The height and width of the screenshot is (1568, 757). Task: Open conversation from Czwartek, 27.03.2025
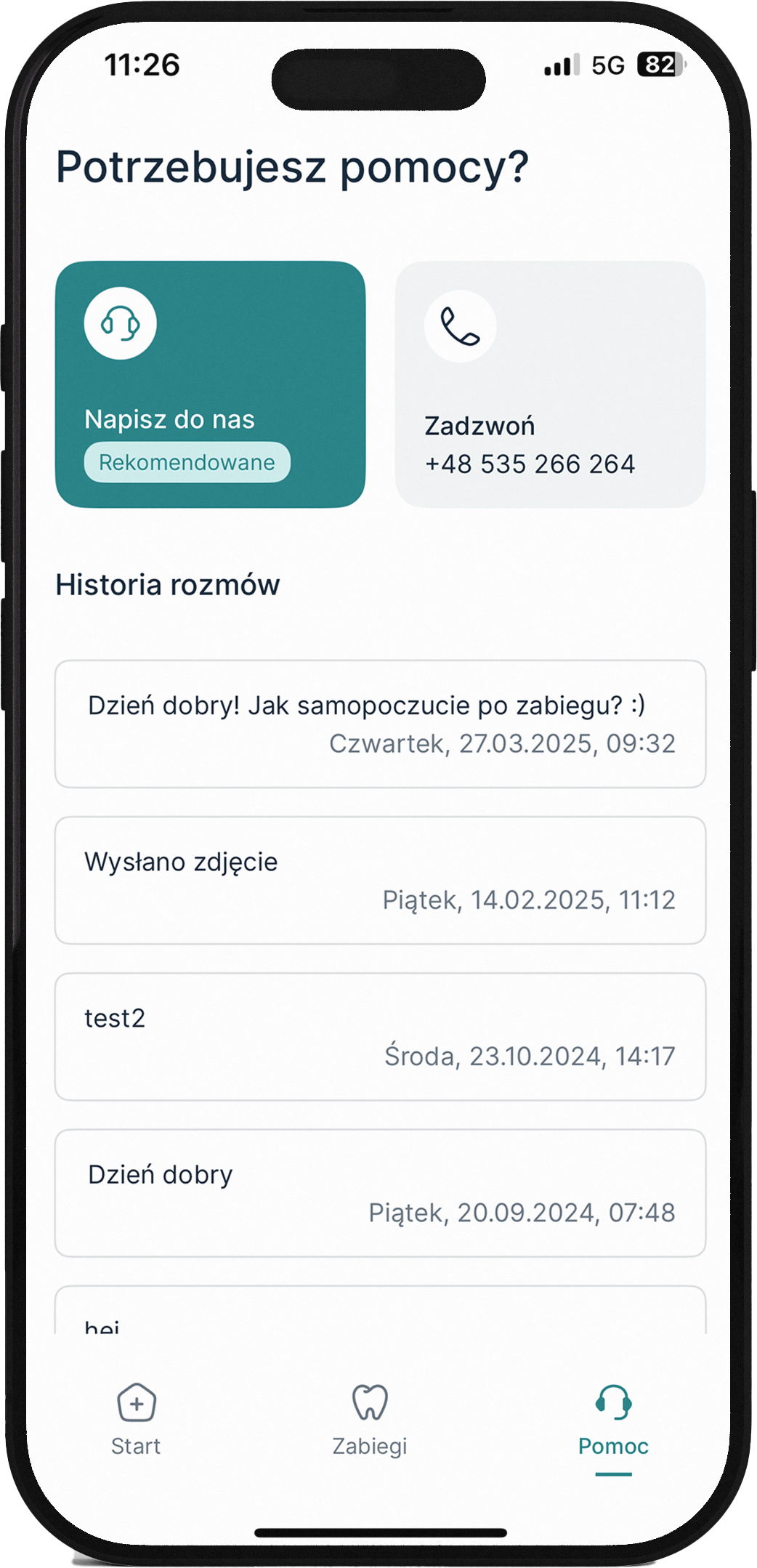pos(380,724)
